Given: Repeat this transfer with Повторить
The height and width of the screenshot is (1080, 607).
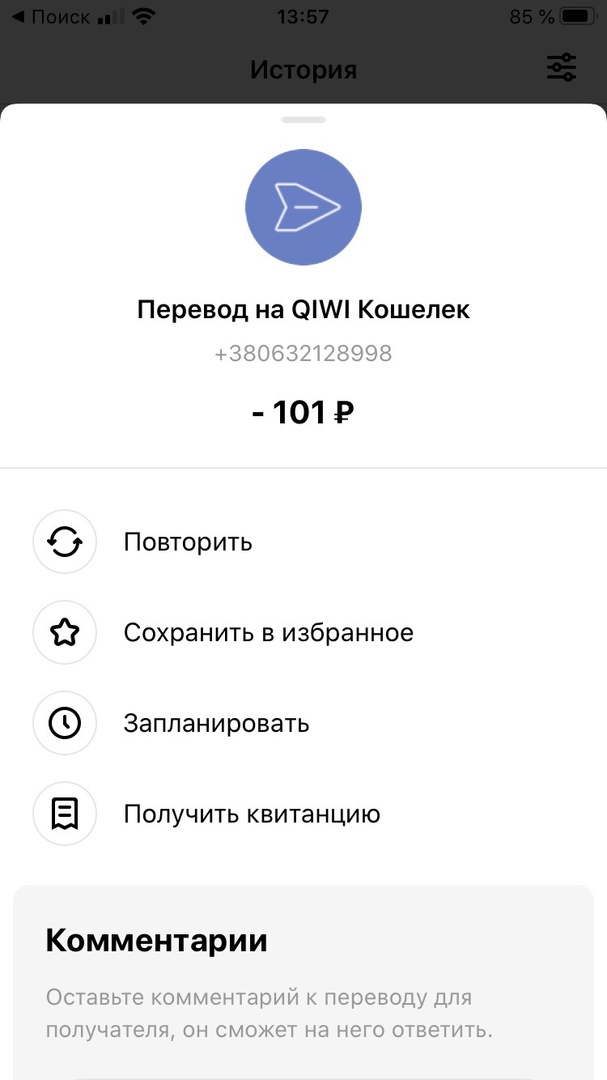Looking at the screenshot, I should tap(187, 542).
